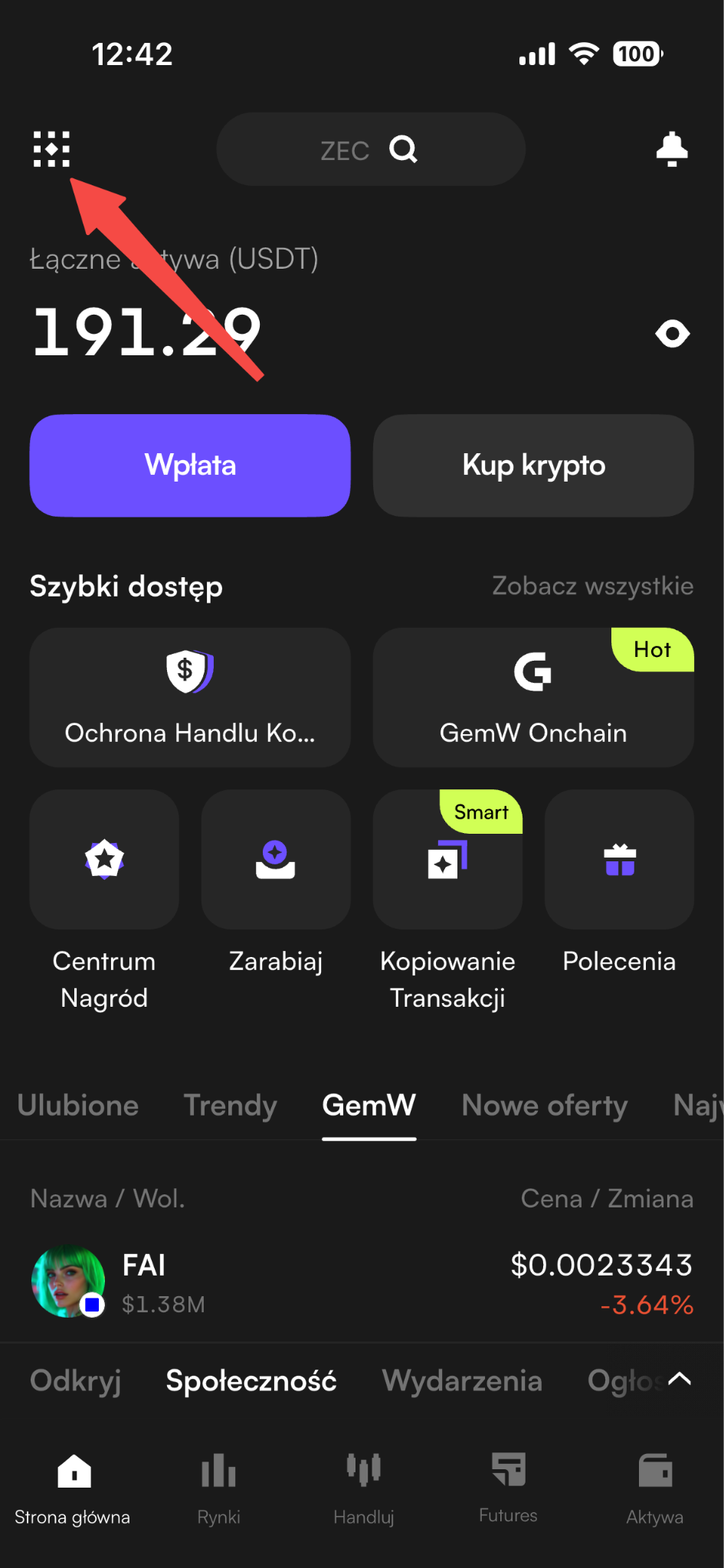The width and height of the screenshot is (724, 1568).
Task: Open Ochrona Handlu card
Action: coord(190,697)
